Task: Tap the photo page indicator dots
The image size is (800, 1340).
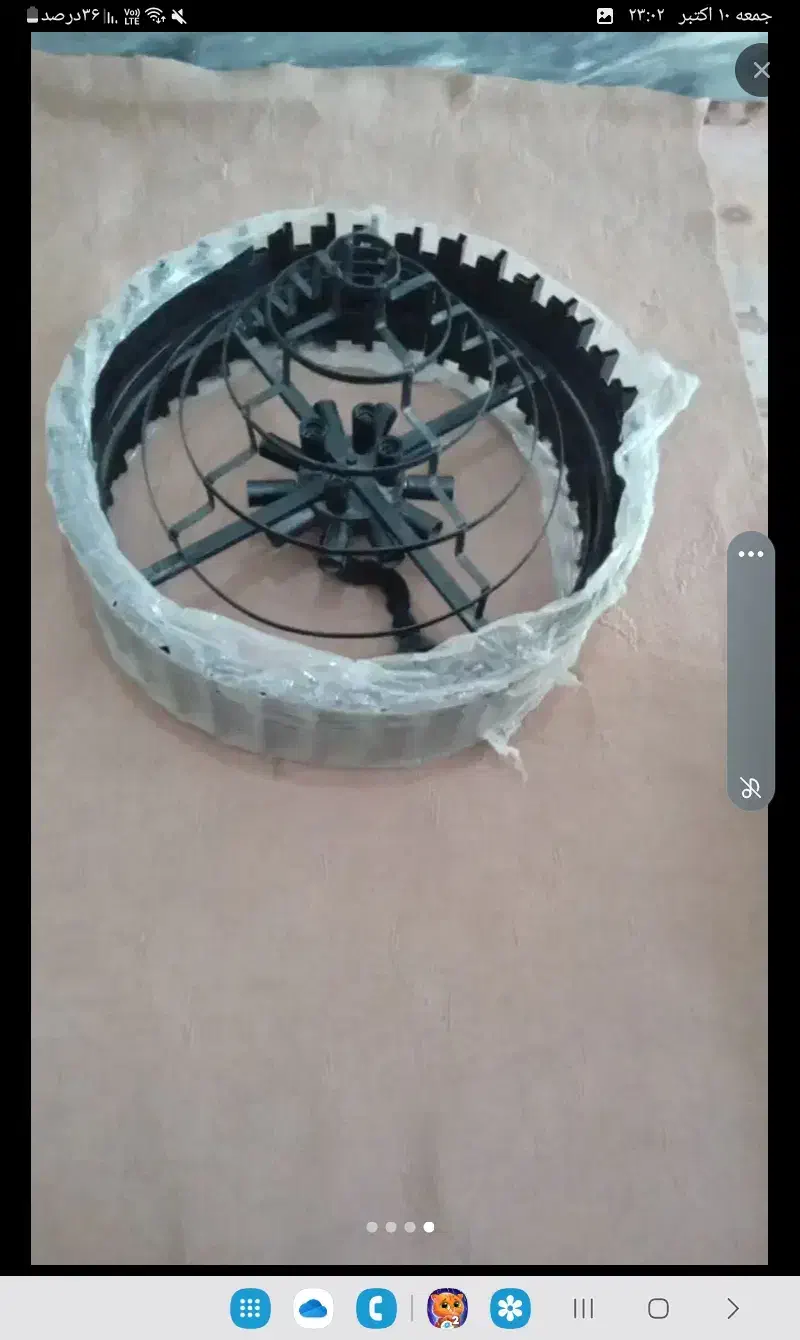Action: 400,1227
